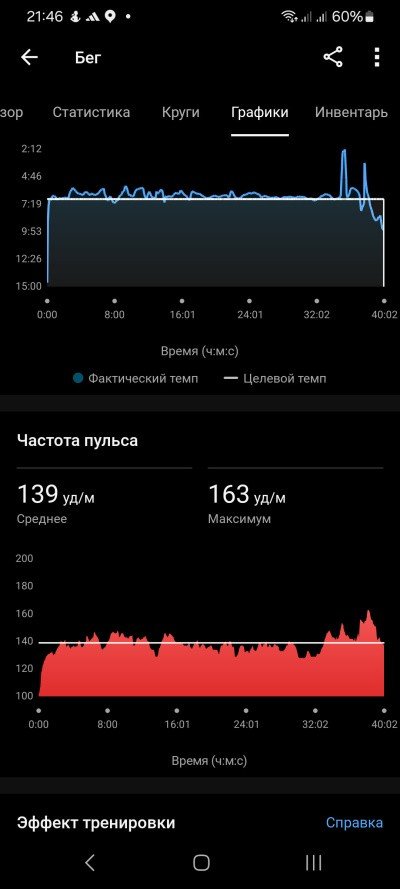Open the three-dot overflow menu
The height and width of the screenshot is (889, 400).
coord(377,57)
